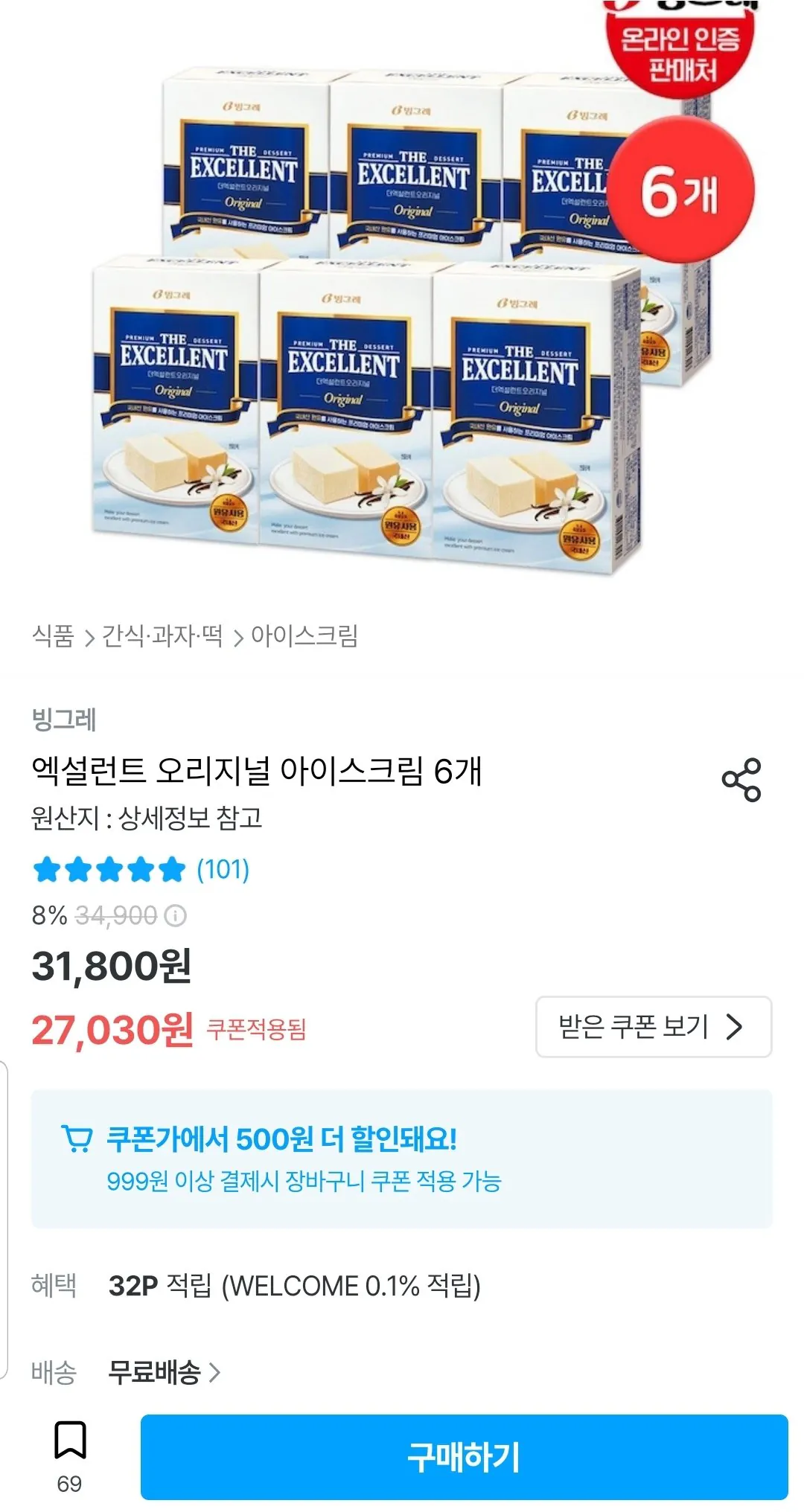The width and height of the screenshot is (804, 1512).
Task: Show info about the original price
Action: click(x=176, y=915)
